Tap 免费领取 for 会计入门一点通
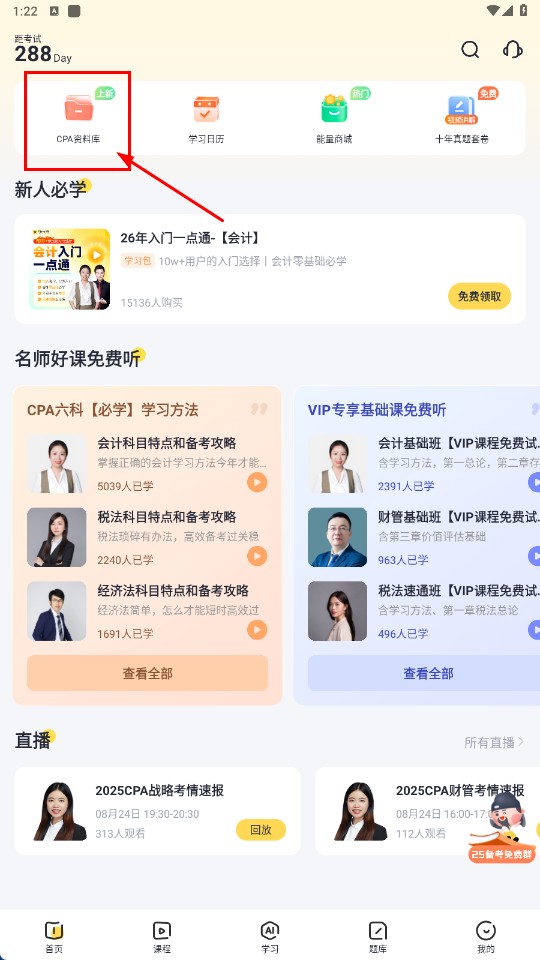 coord(479,296)
